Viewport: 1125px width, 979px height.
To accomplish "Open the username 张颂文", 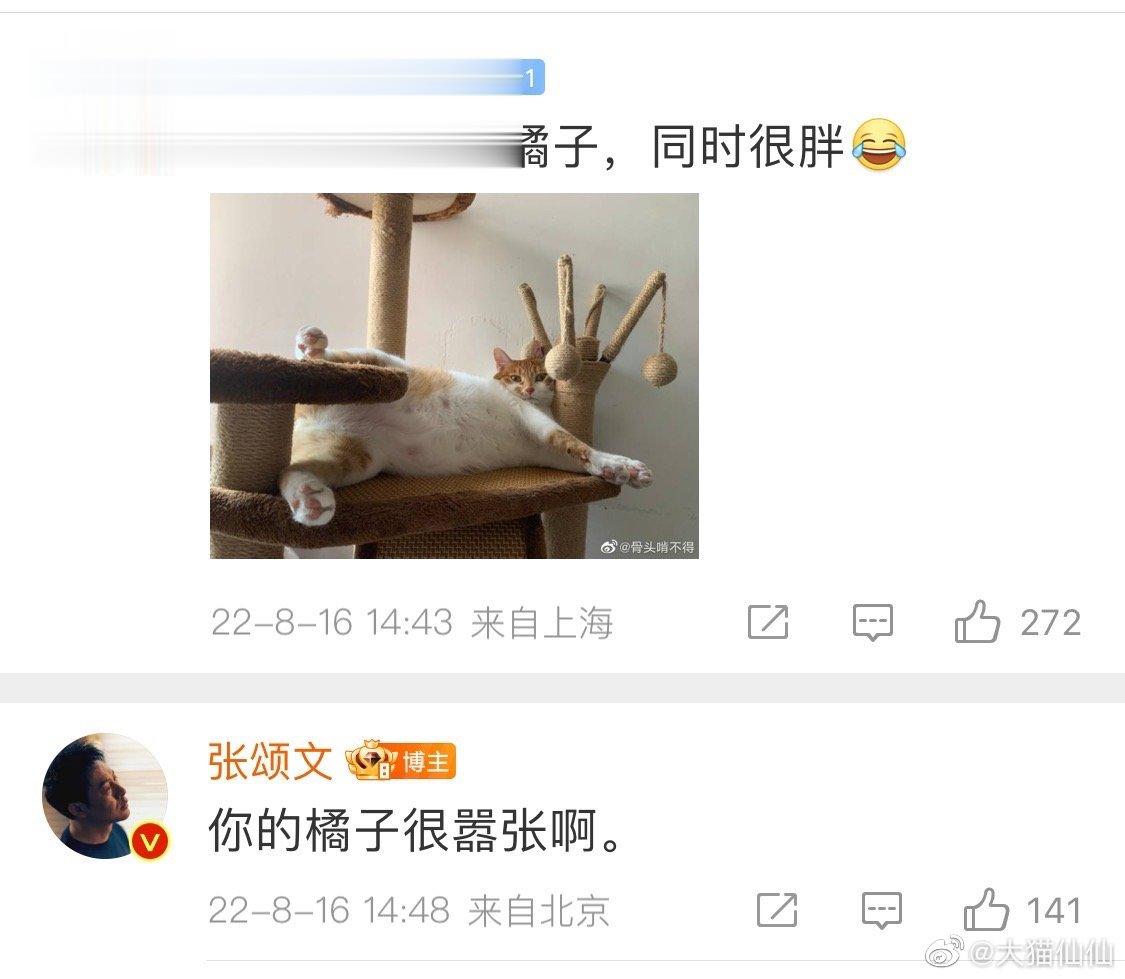I will 270,762.
